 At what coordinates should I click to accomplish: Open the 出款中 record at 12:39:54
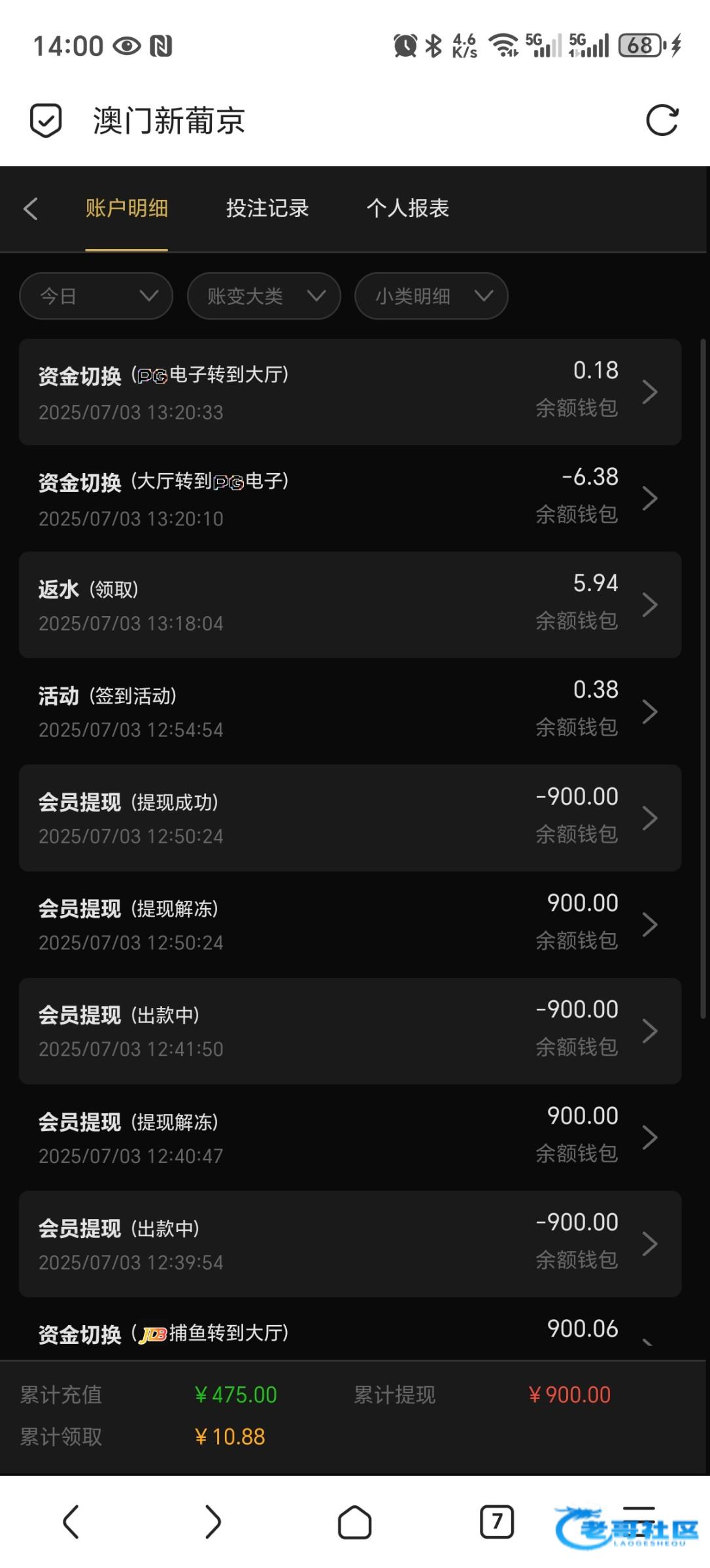click(350, 1244)
